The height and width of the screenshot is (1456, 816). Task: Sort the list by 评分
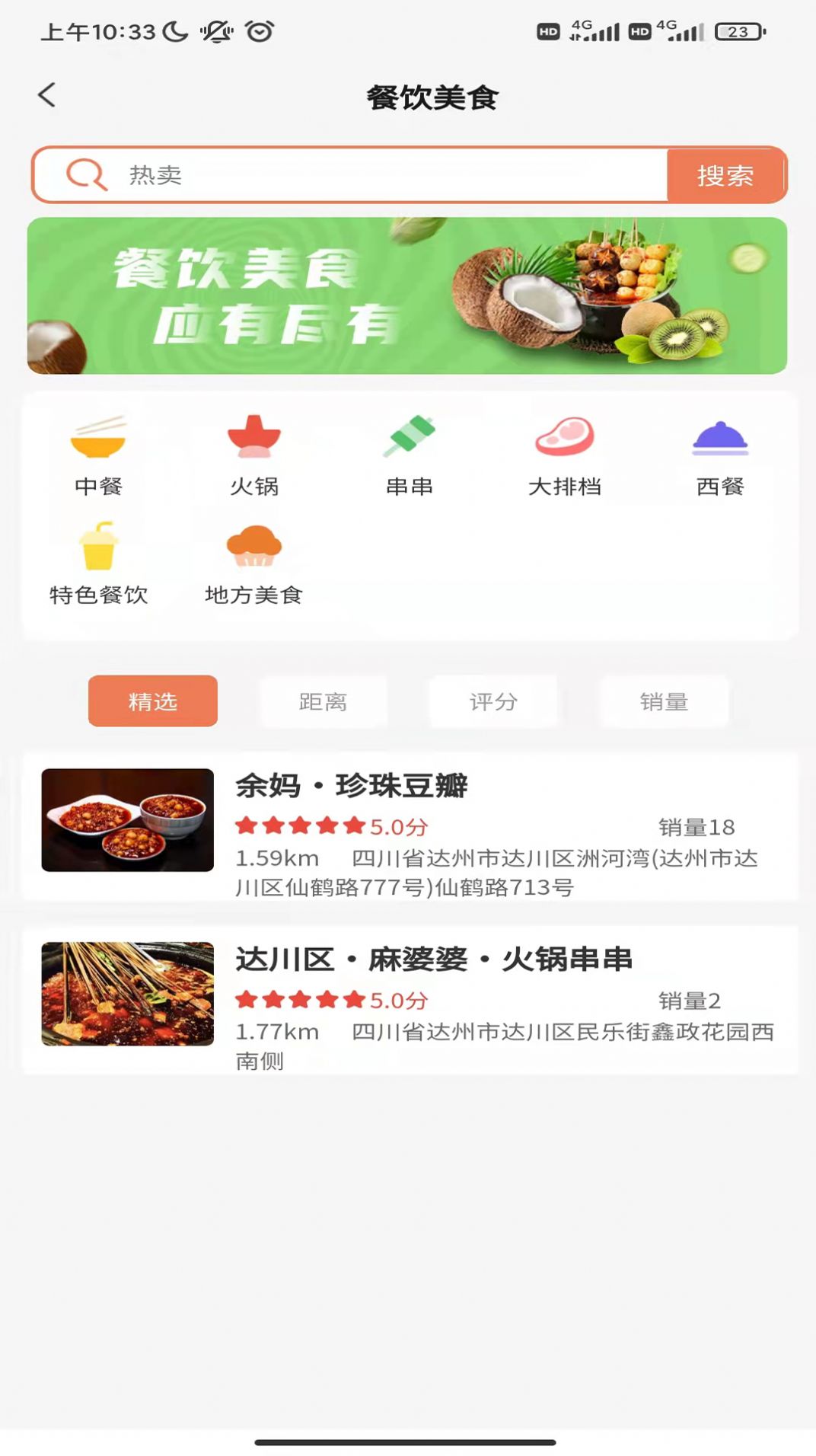point(493,701)
